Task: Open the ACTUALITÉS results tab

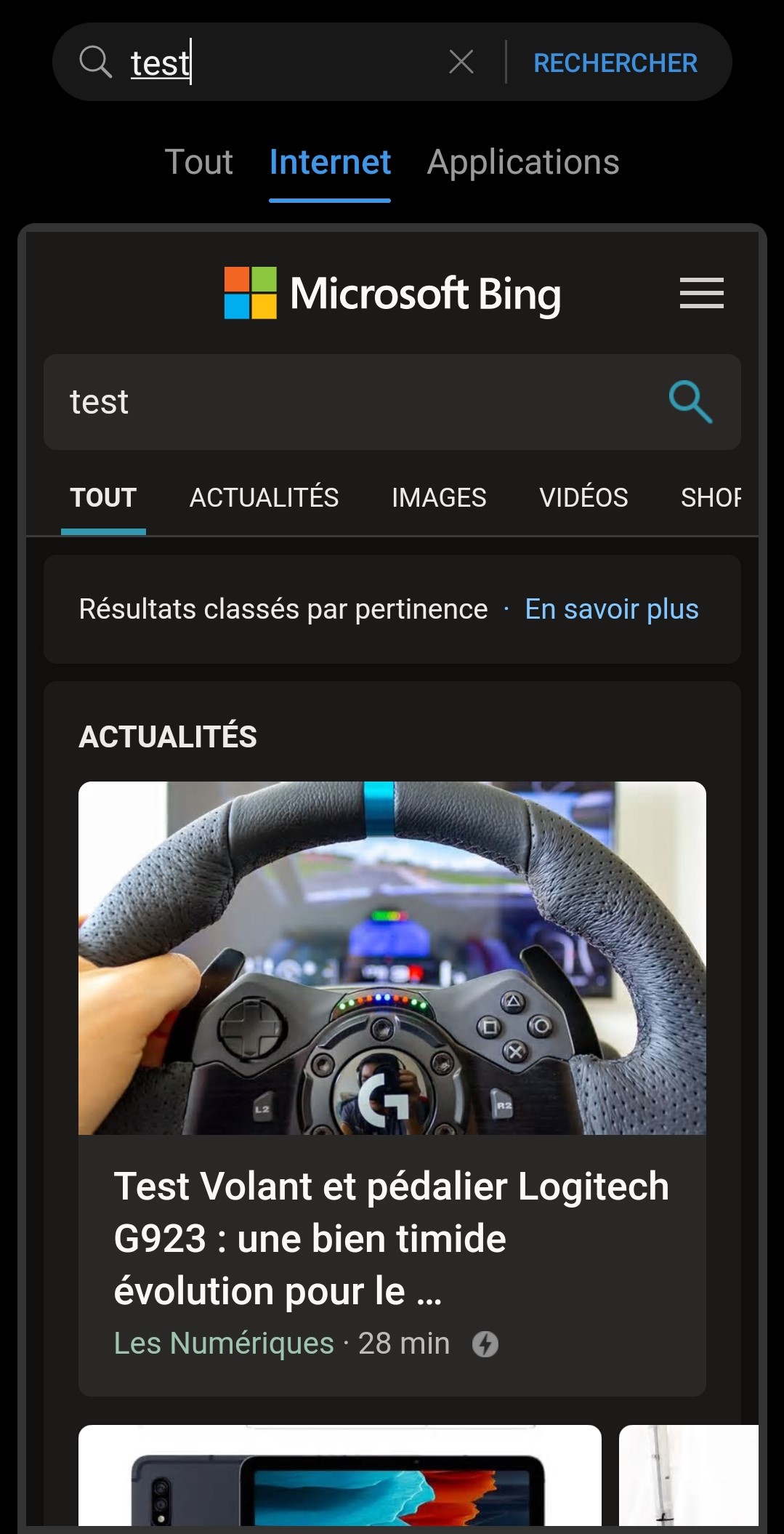Action: coord(264,498)
